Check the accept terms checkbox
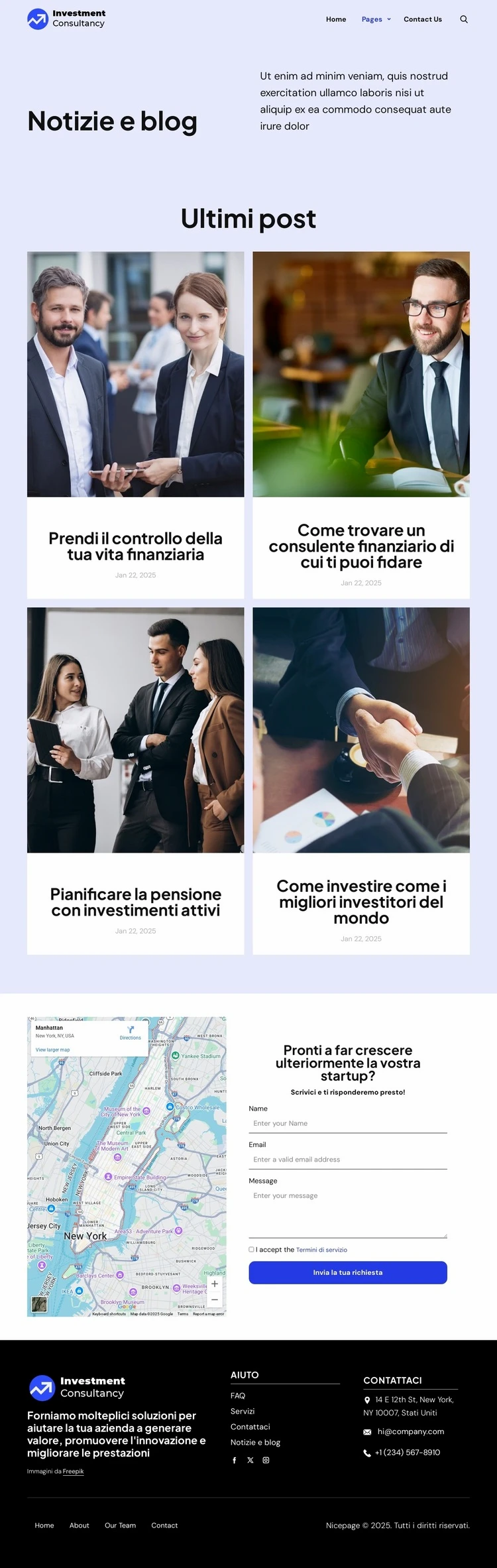Viewport: 497px width, 1568px height. point(251,1250)
